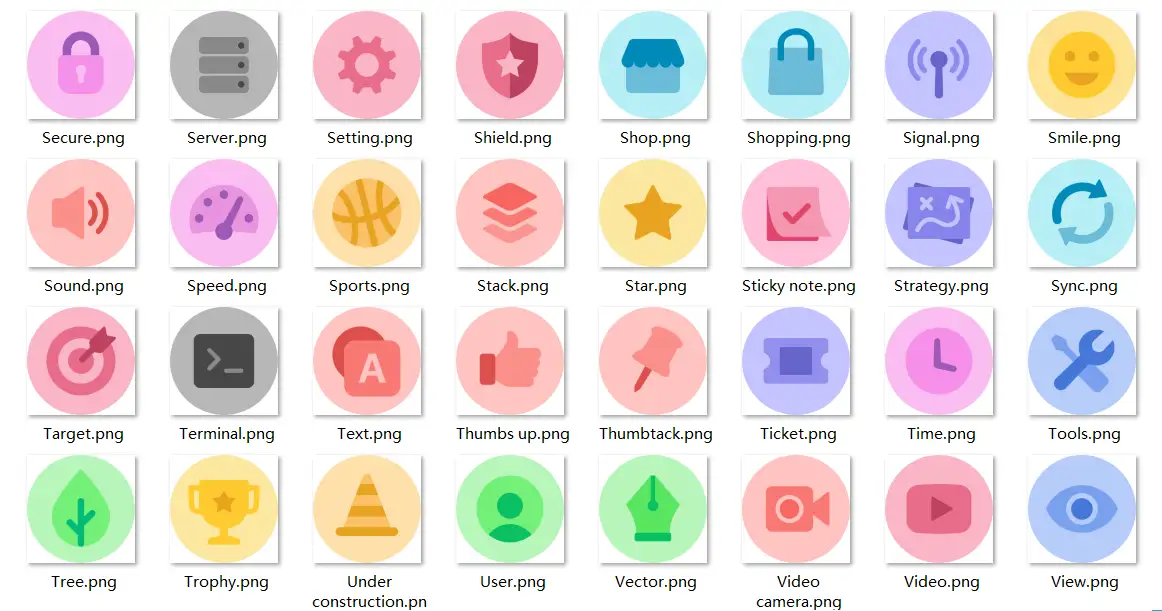Select View.png eye image
This screenshot has height=611, width=1162.
click(1082, 509)
